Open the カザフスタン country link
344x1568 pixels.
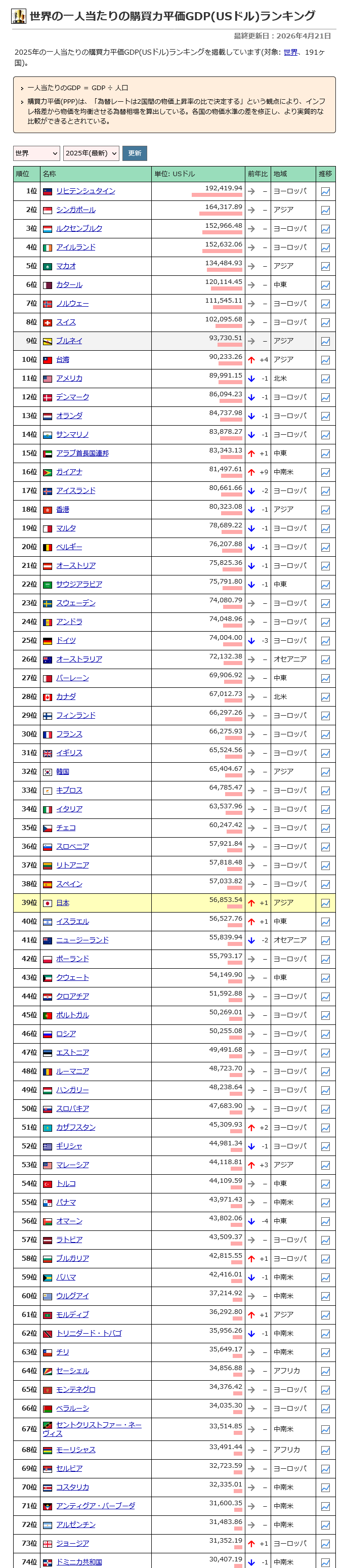coord(76,1127)
